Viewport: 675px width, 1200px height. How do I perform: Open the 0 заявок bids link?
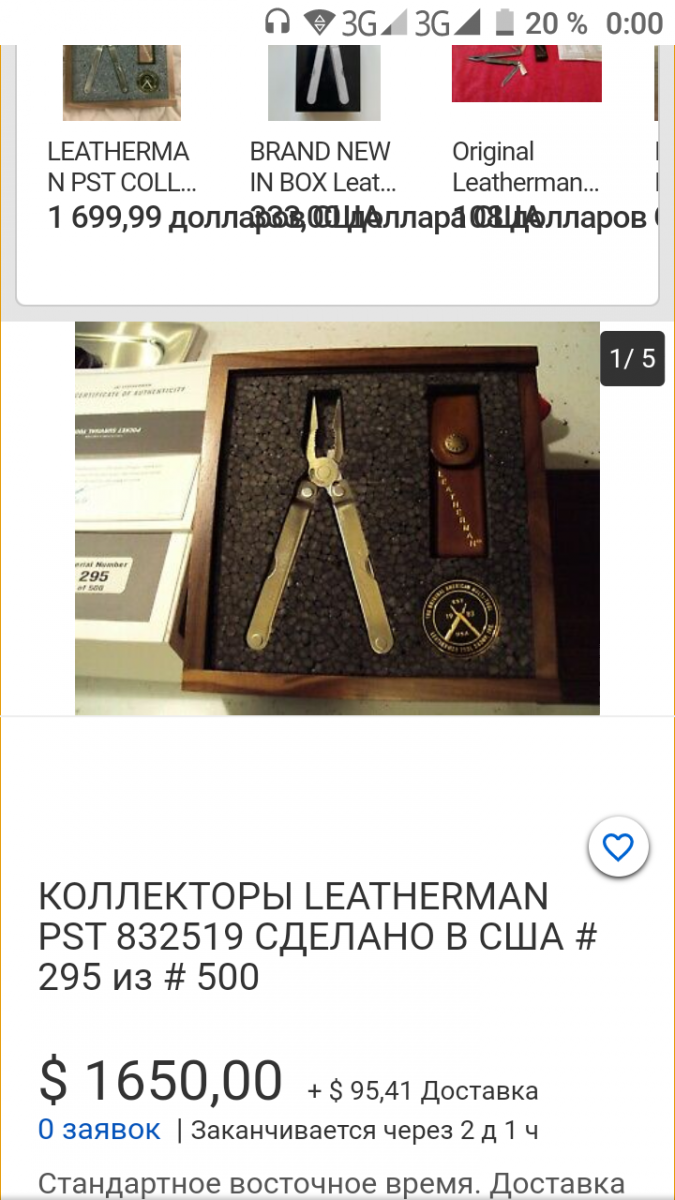point(99,1130)
